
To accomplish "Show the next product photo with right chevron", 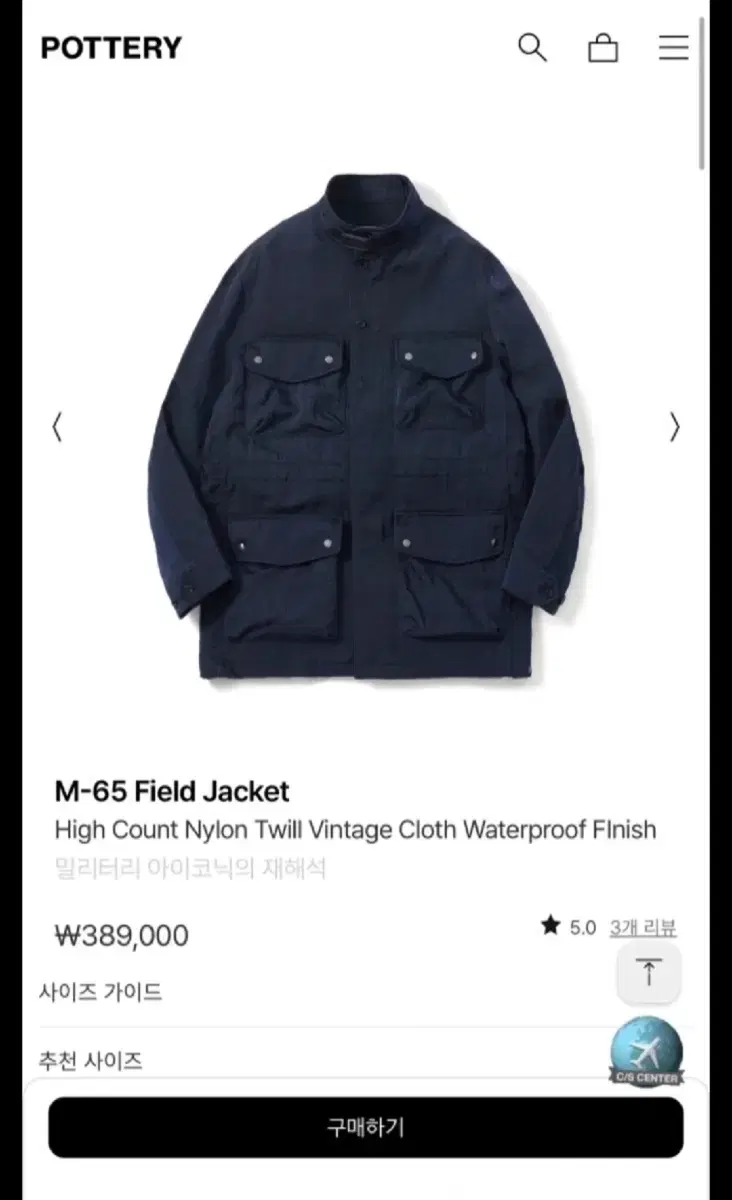I will [x=674, y=427].
